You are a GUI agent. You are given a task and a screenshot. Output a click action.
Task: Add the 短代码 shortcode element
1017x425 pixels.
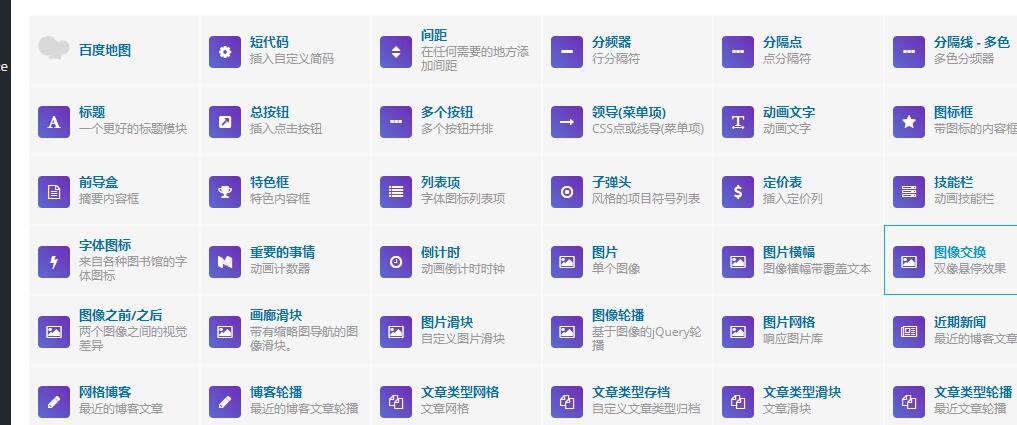[269, 42]
